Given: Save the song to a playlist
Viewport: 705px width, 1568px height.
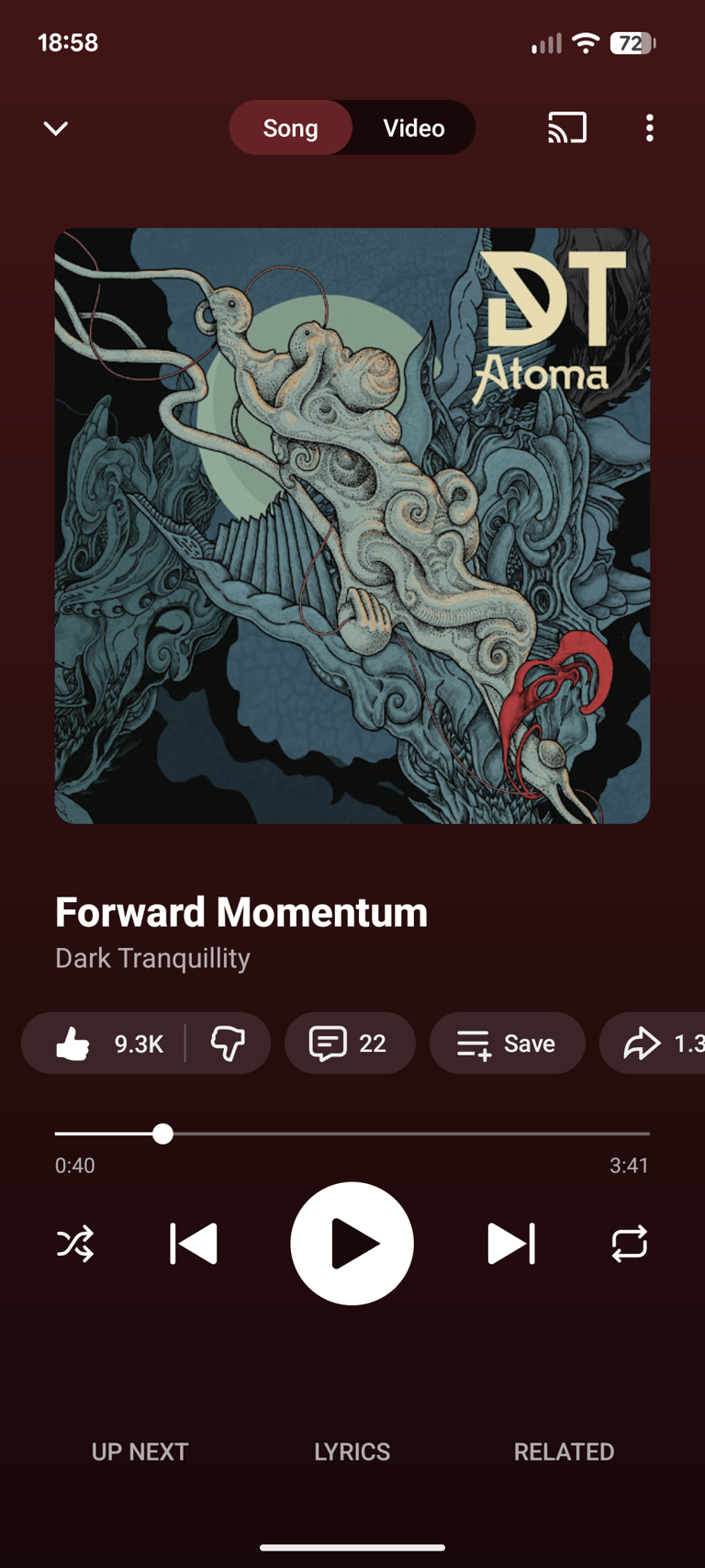Looking at the screenshot, I should click(x=507, y=1043).
